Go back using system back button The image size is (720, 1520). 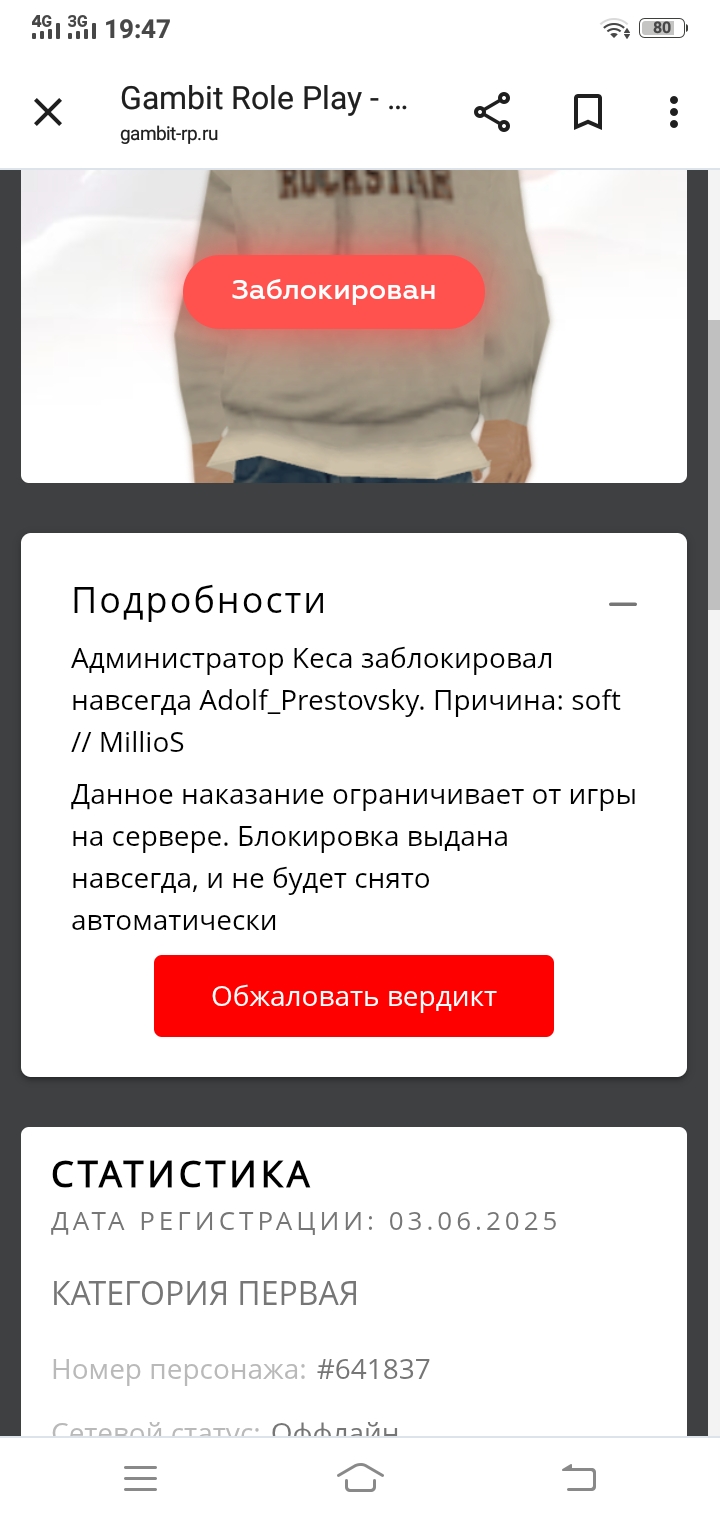pyautogui.click(x=579, y=1478)
